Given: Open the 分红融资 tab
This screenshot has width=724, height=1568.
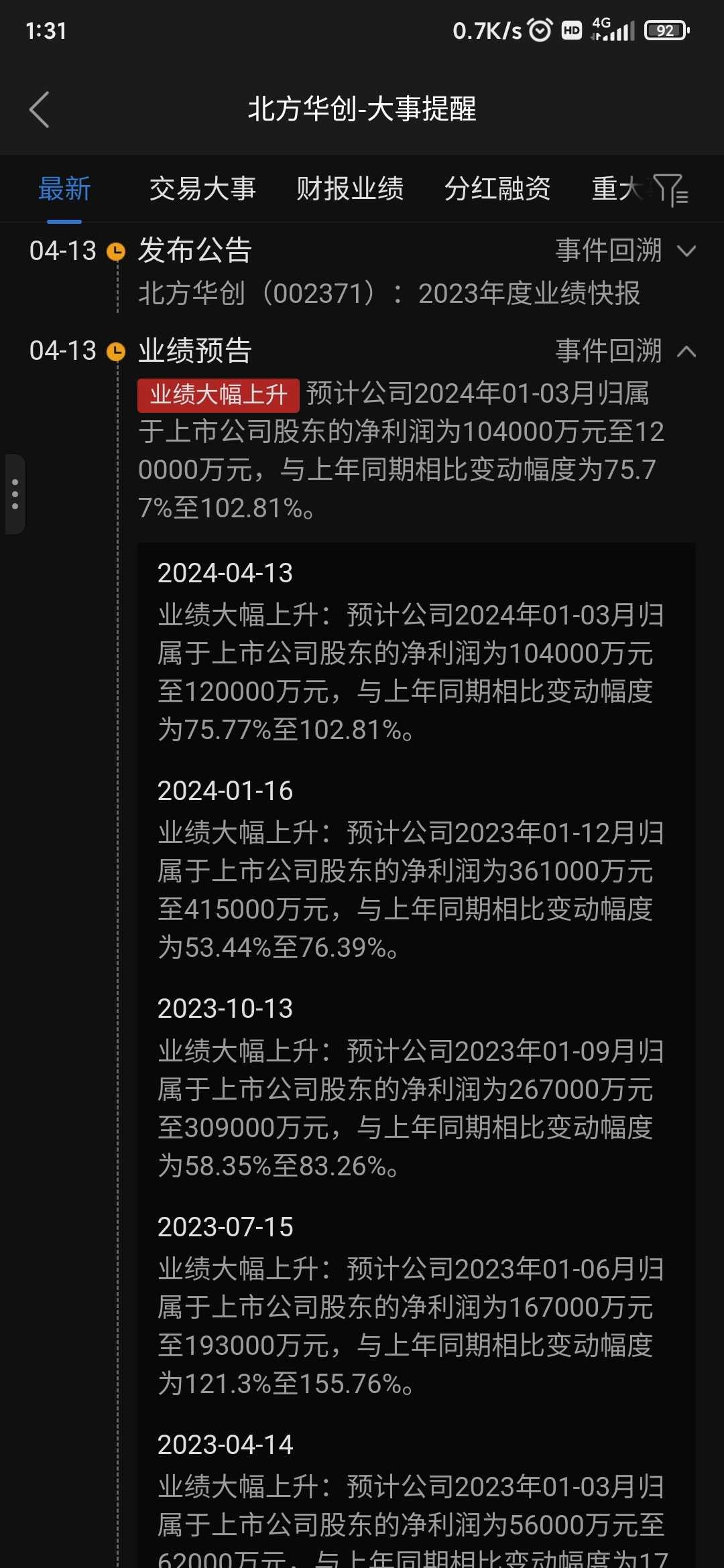Looking at the screenshot, I should [x=497, y=189].
